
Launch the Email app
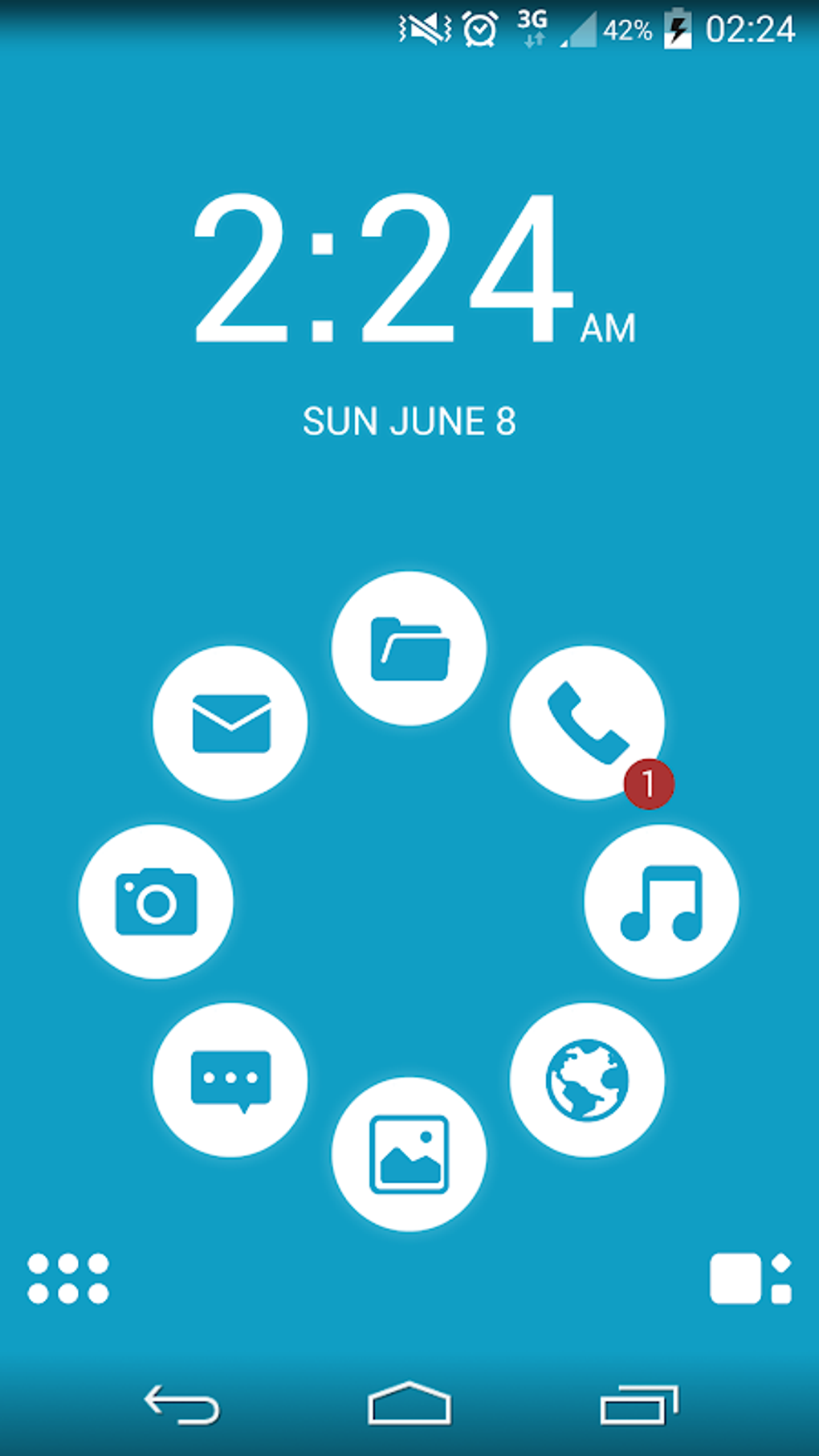[230, 721]
